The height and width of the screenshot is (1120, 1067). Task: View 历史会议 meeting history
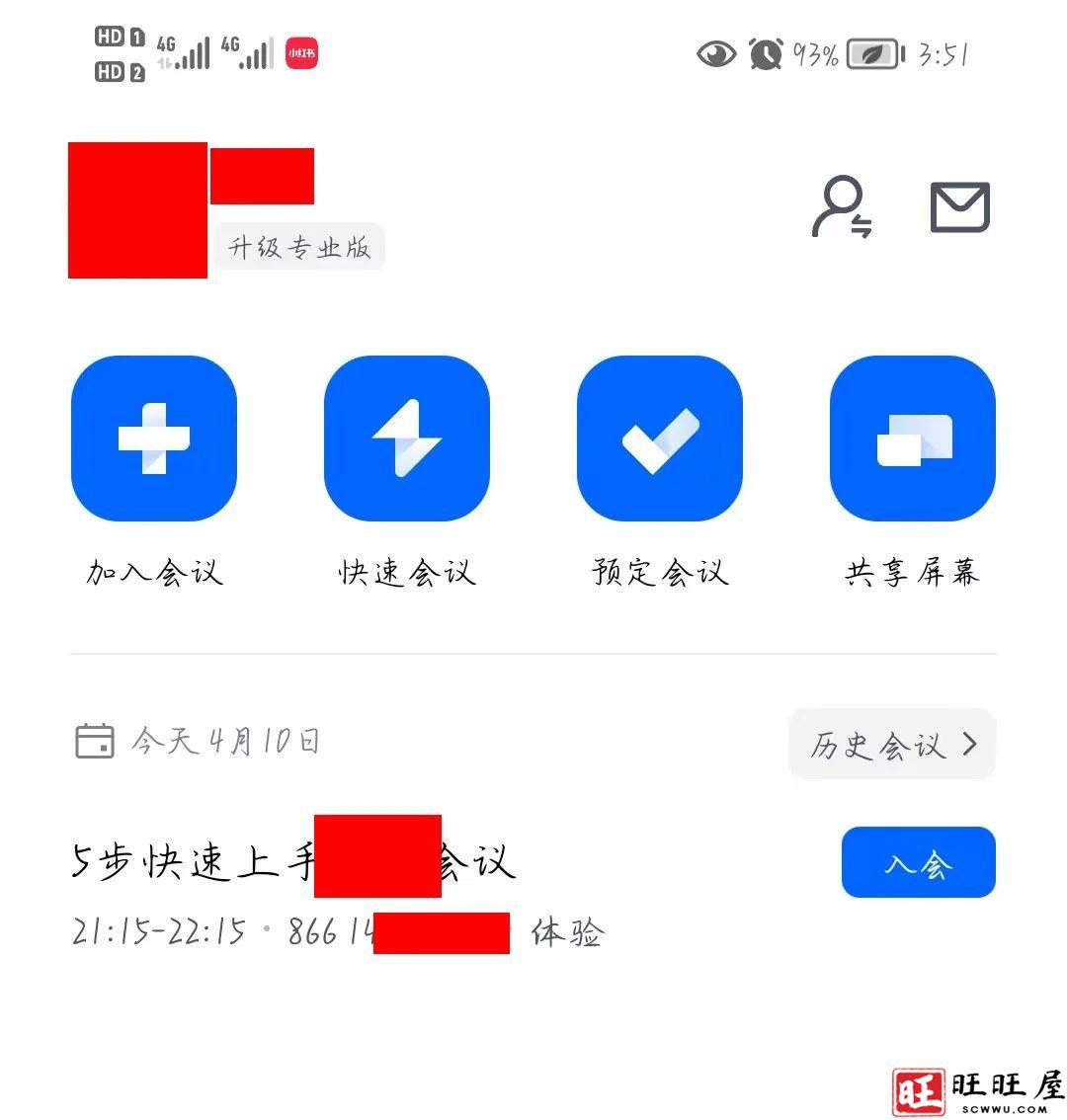coord(892,744)
